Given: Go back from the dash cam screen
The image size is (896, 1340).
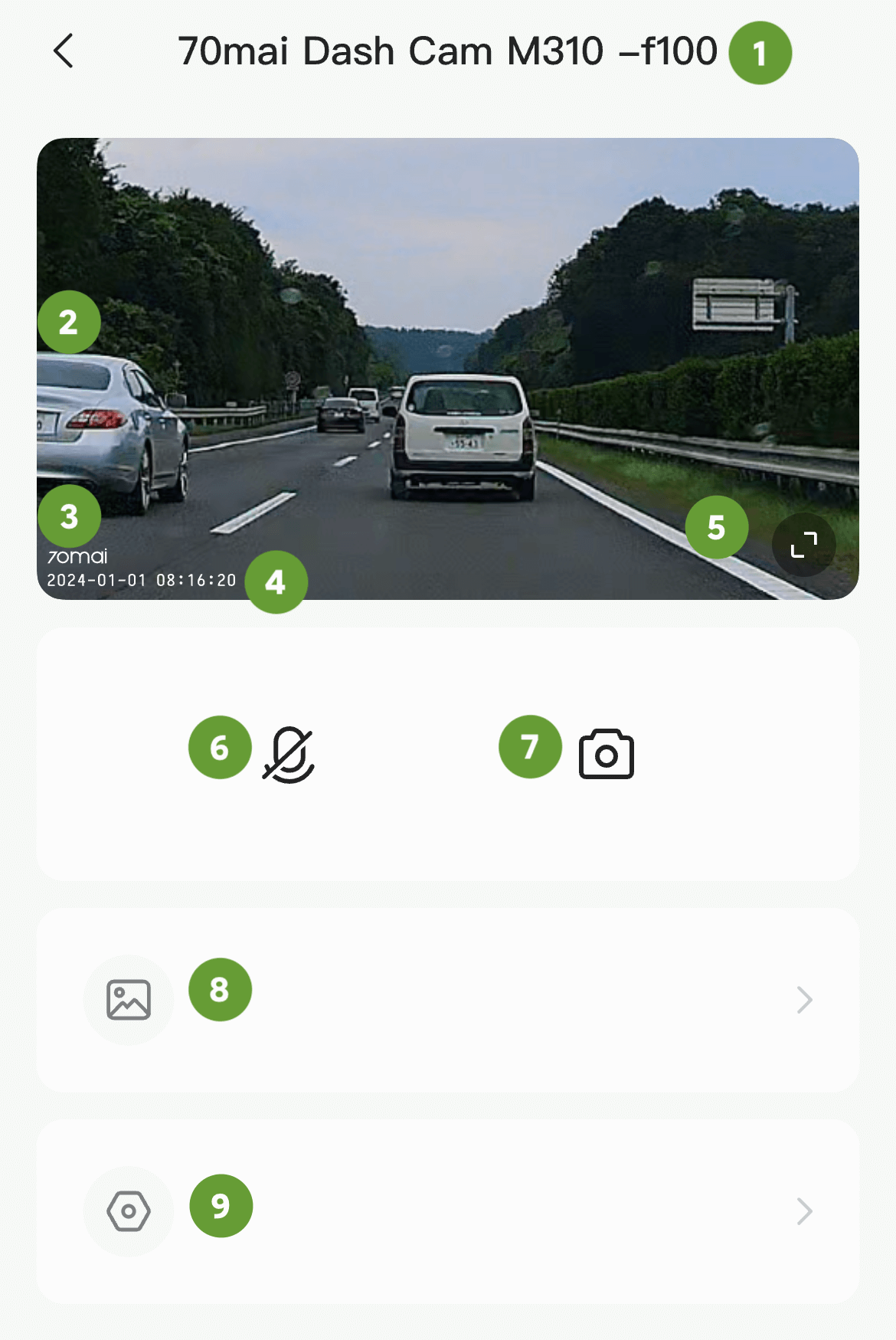Looking at the screenshot, I should (x=64, y=51).
